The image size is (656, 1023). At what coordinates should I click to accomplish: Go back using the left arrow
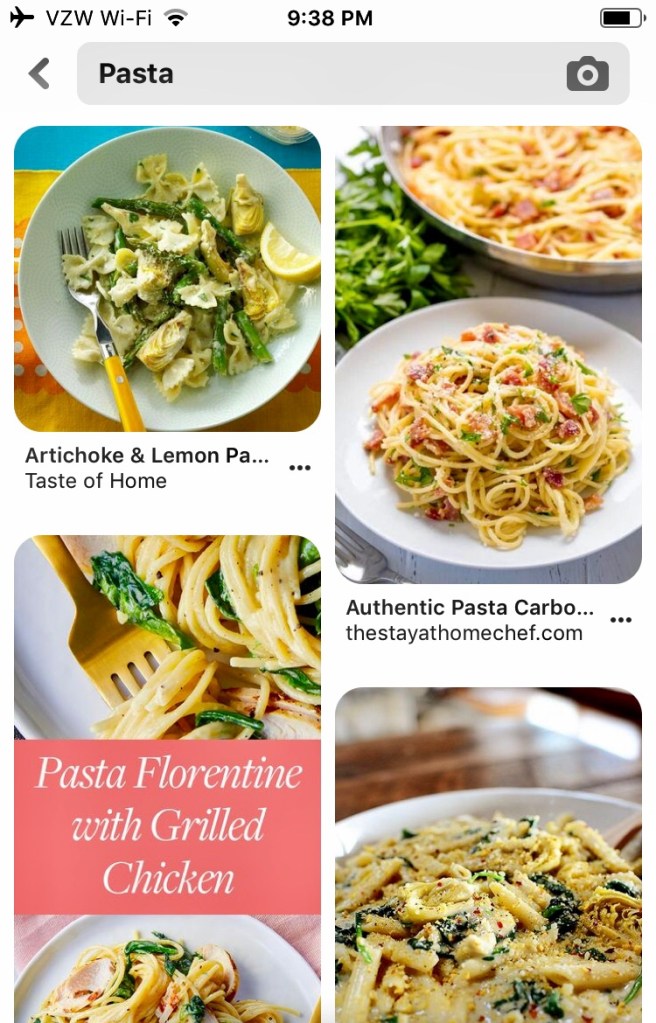39,73
